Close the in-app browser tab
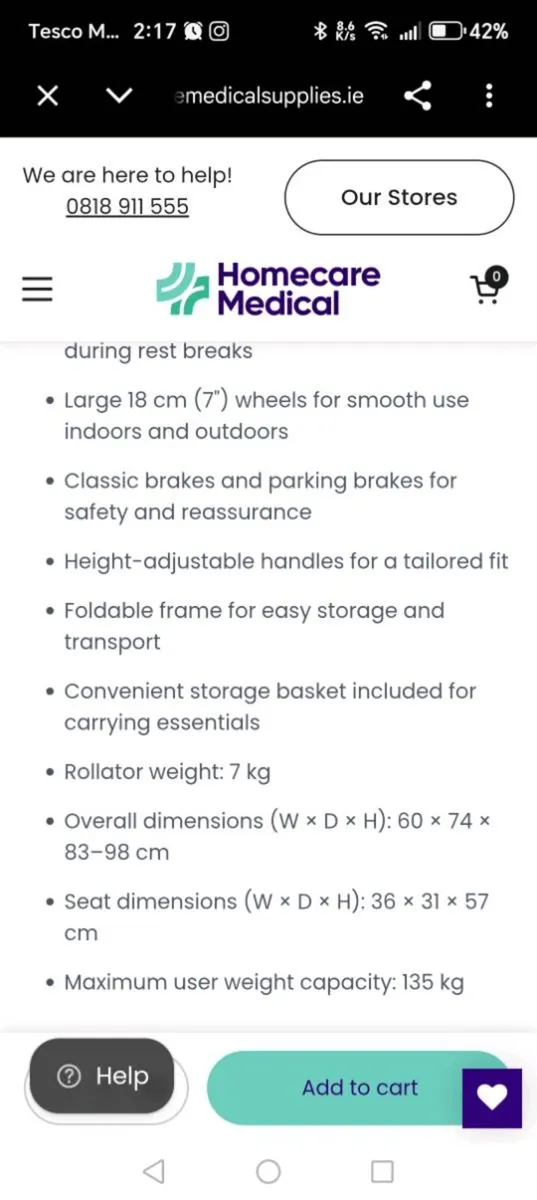Image resolution: width=537 pixels, height=1200 pixels. (x=47, y=96)
